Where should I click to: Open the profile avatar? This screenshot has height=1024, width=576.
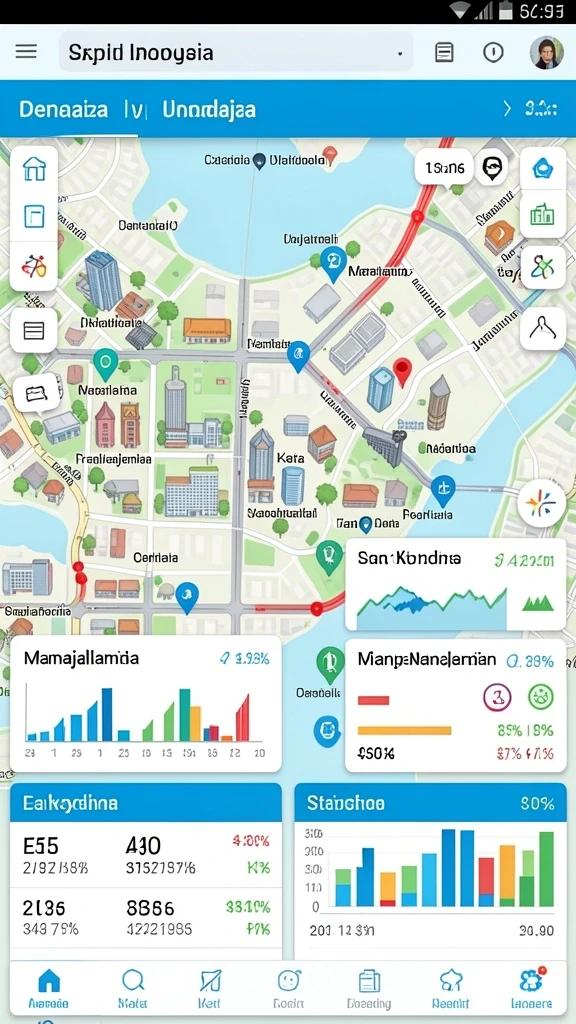(x=546, y=52)
